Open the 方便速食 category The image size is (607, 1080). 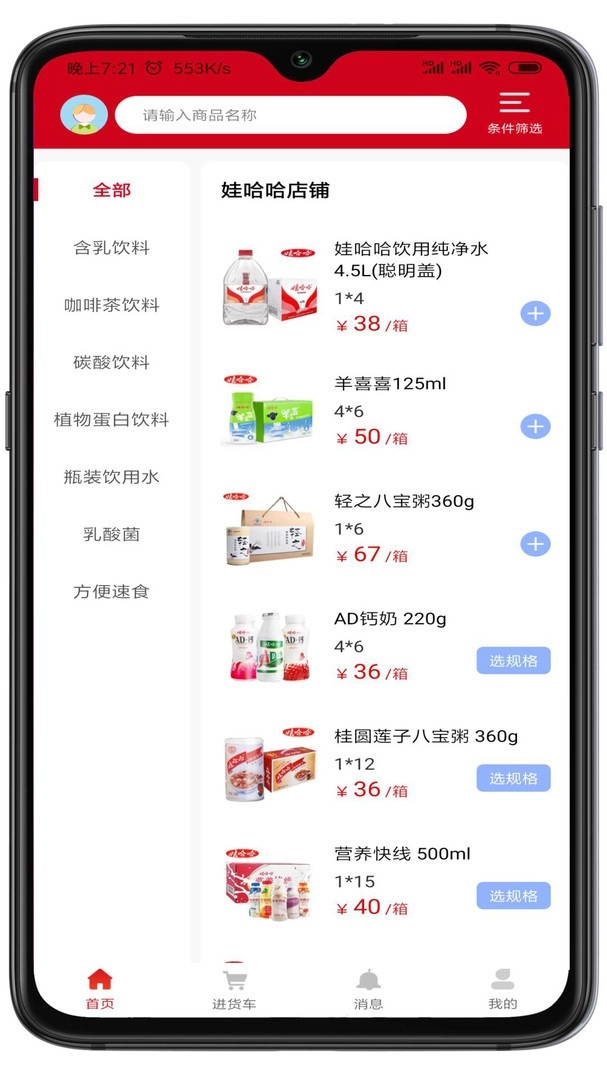pos(111,591)
